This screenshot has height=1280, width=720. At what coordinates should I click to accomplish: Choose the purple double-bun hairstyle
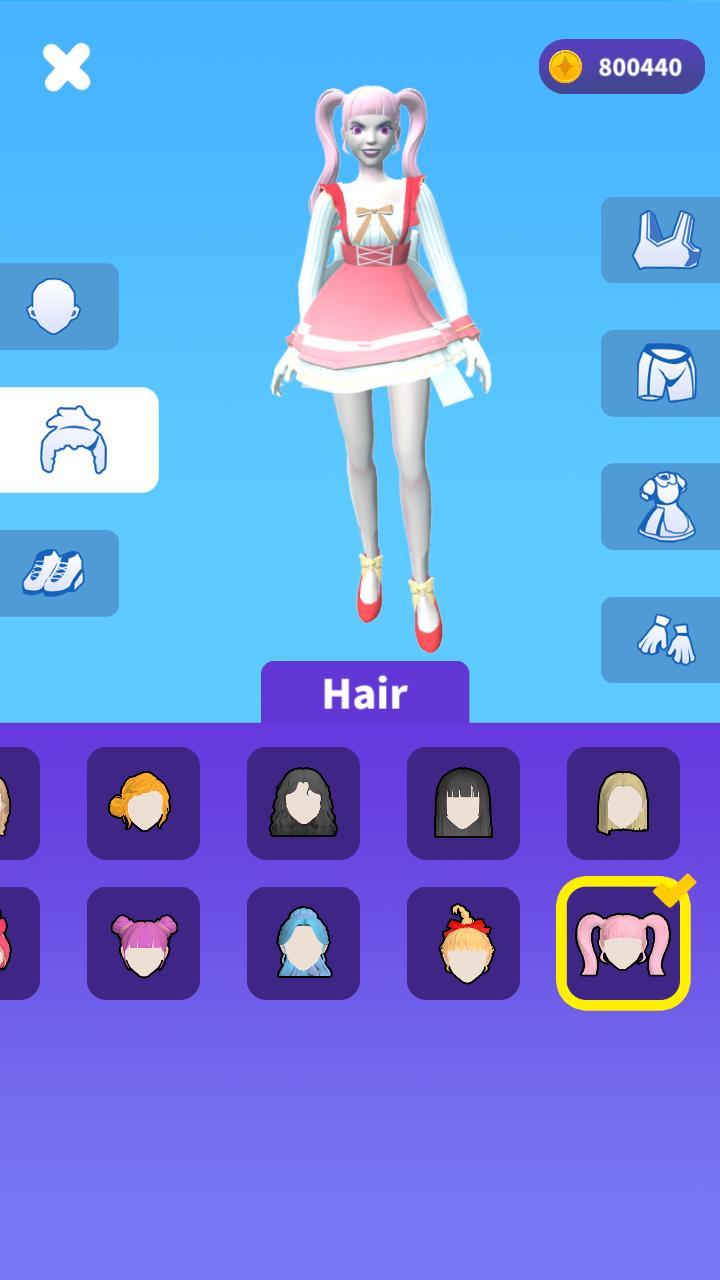tap(143, 943)
